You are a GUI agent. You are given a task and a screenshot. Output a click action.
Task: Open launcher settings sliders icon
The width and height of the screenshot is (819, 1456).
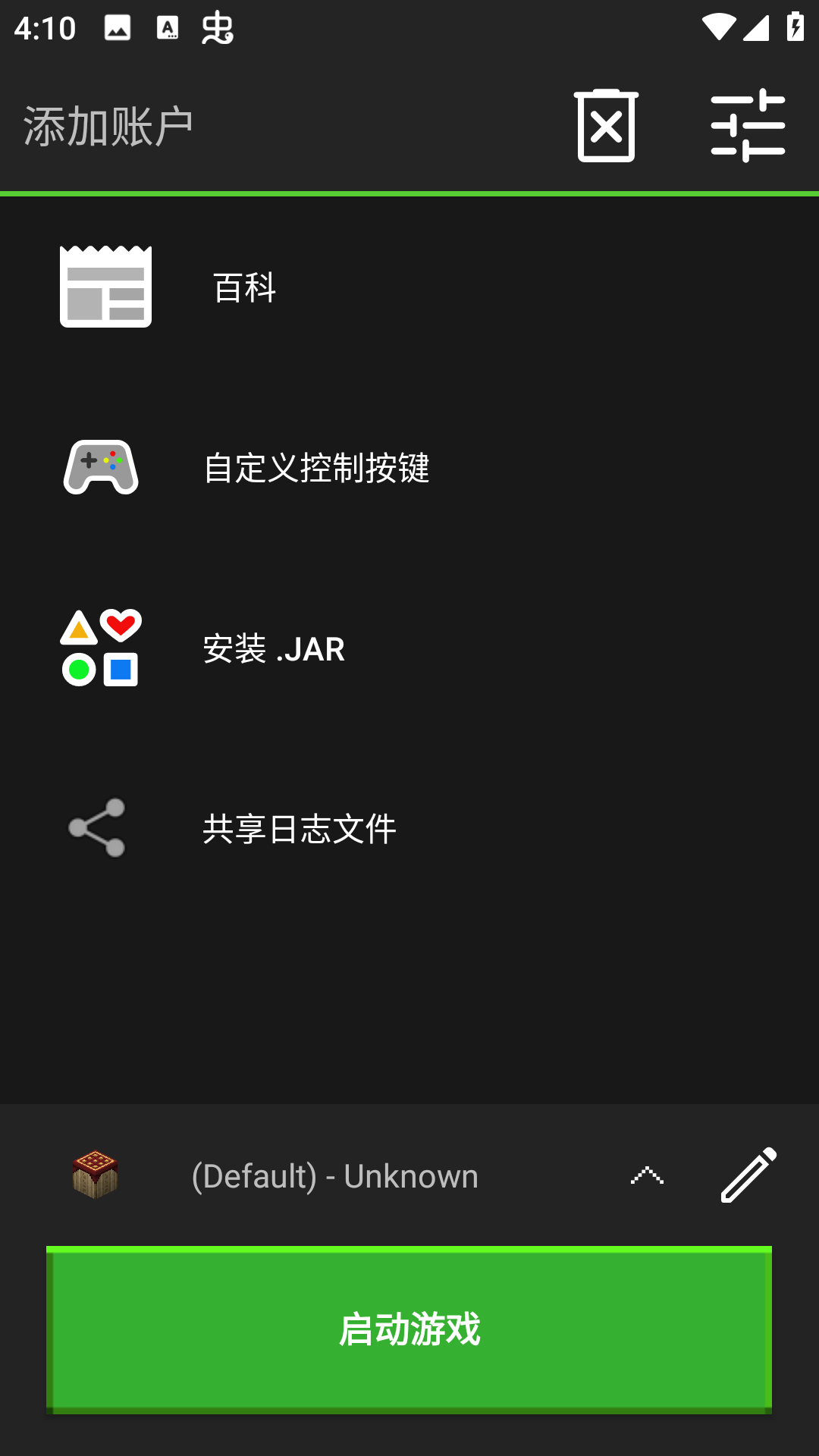click(x=748, y=125)
